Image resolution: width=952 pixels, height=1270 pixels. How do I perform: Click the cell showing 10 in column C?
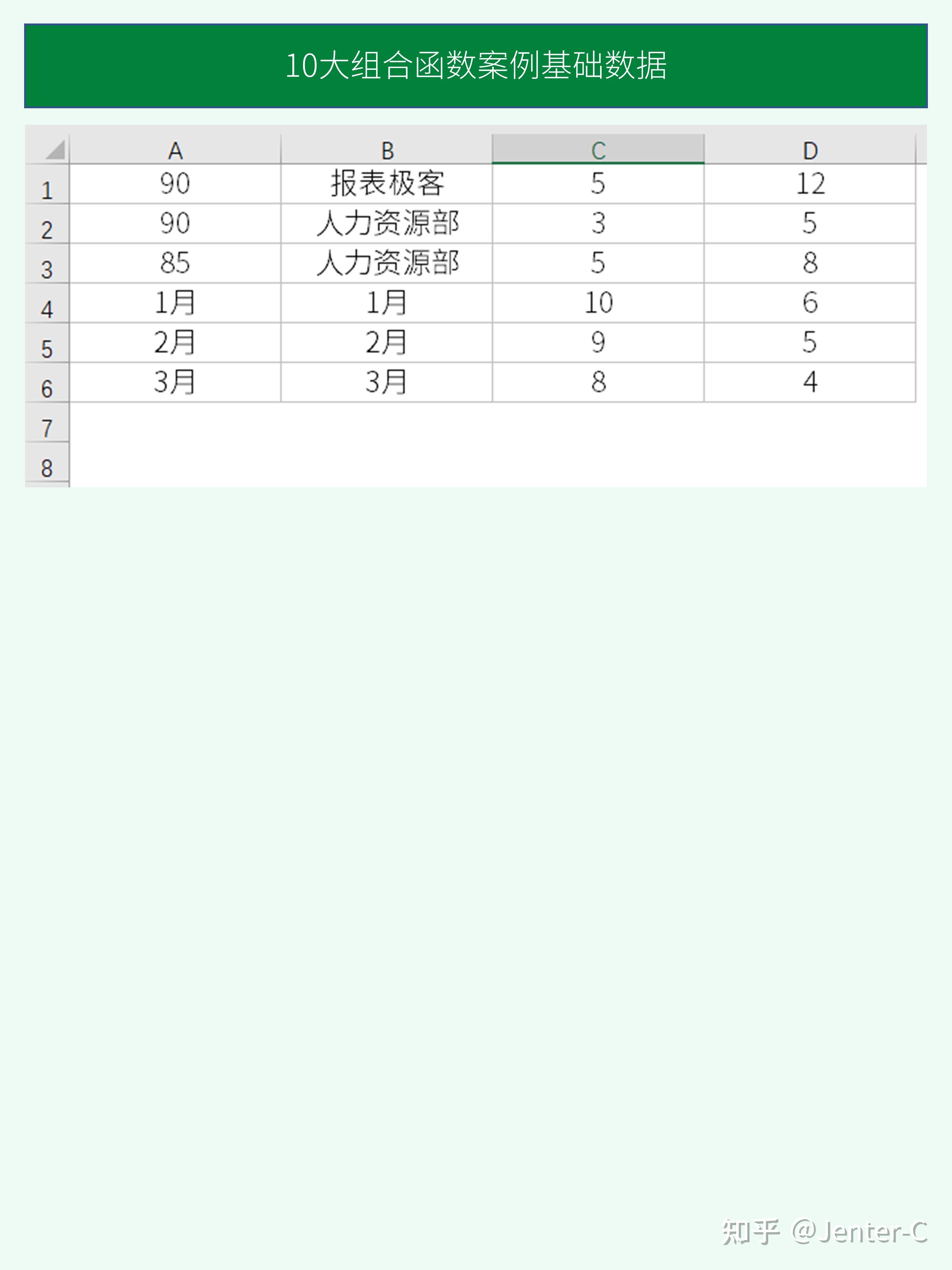(x=597, y=303)
